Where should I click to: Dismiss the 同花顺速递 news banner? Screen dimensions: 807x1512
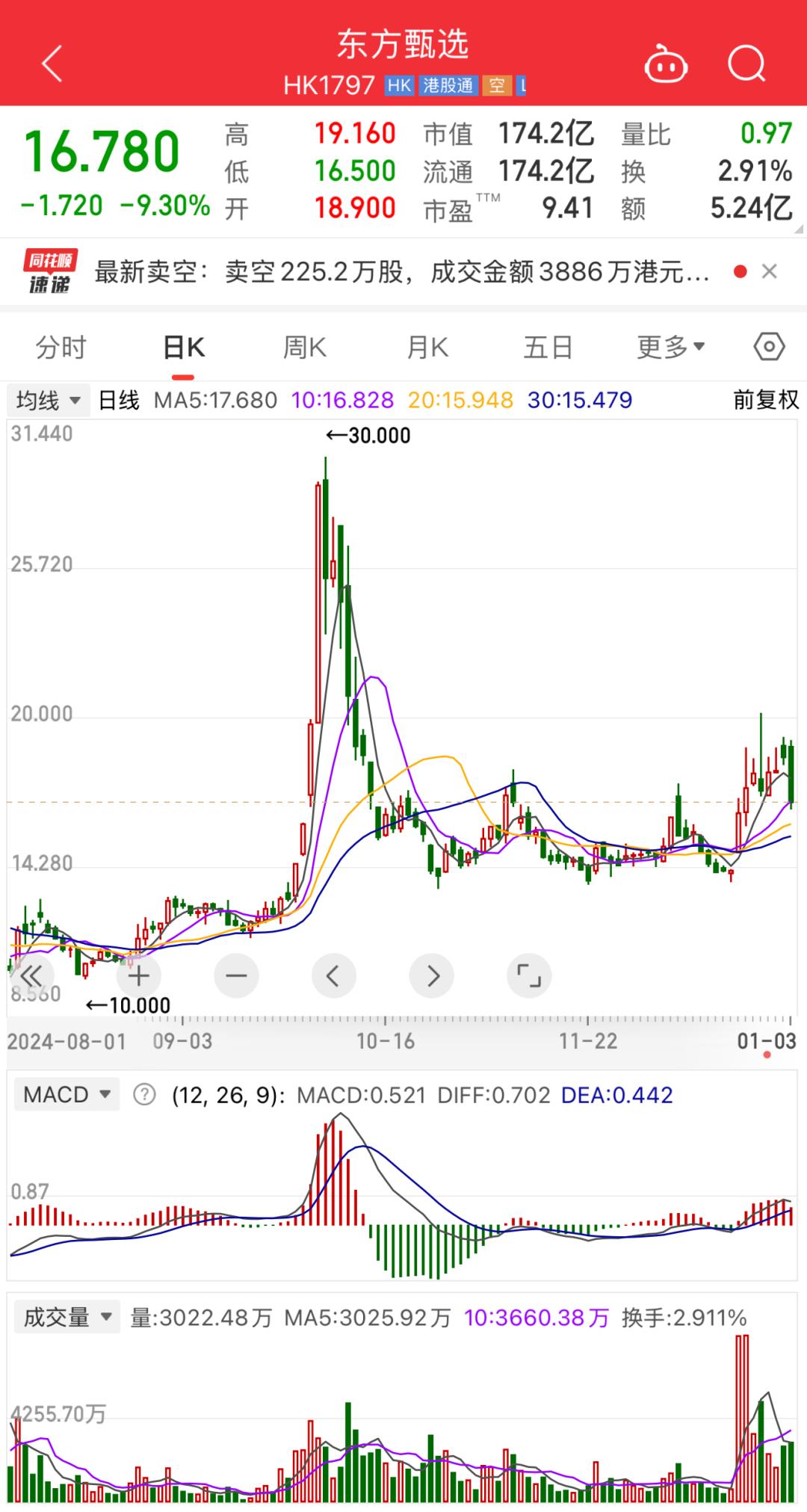pos(770,272)
